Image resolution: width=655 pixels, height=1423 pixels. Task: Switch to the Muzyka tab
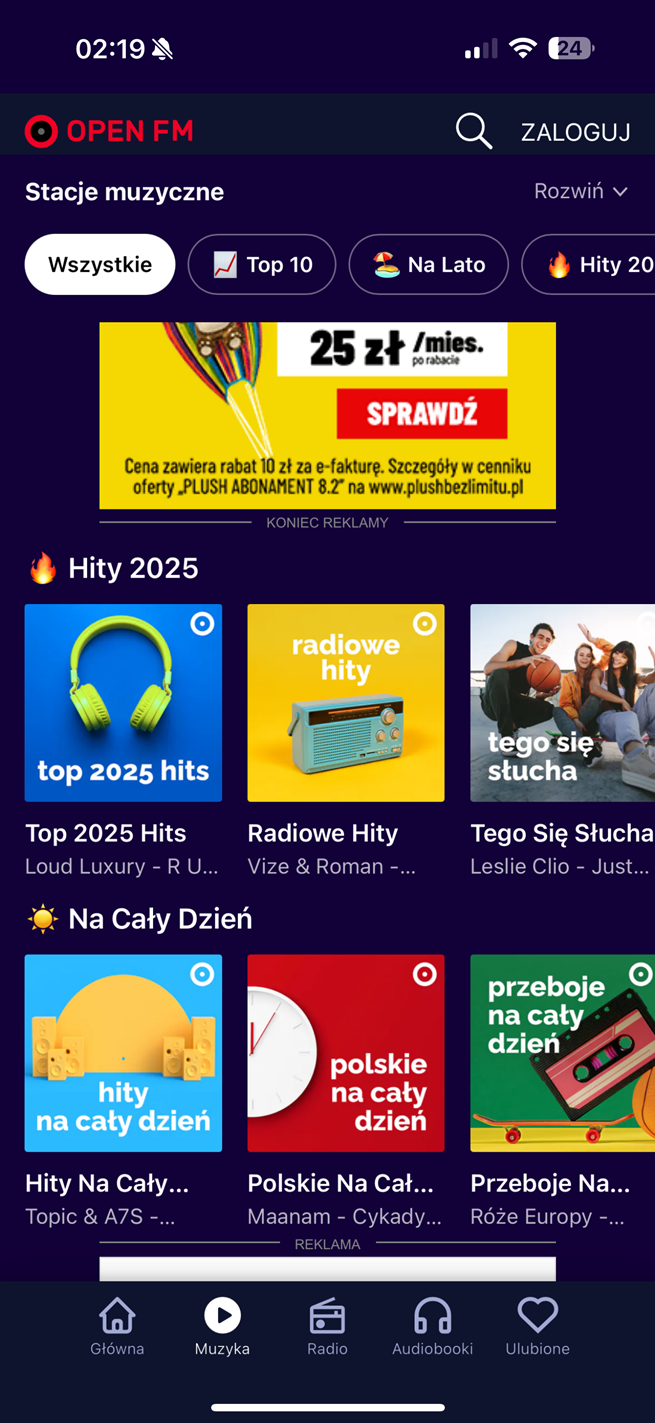coord(222,1327)
